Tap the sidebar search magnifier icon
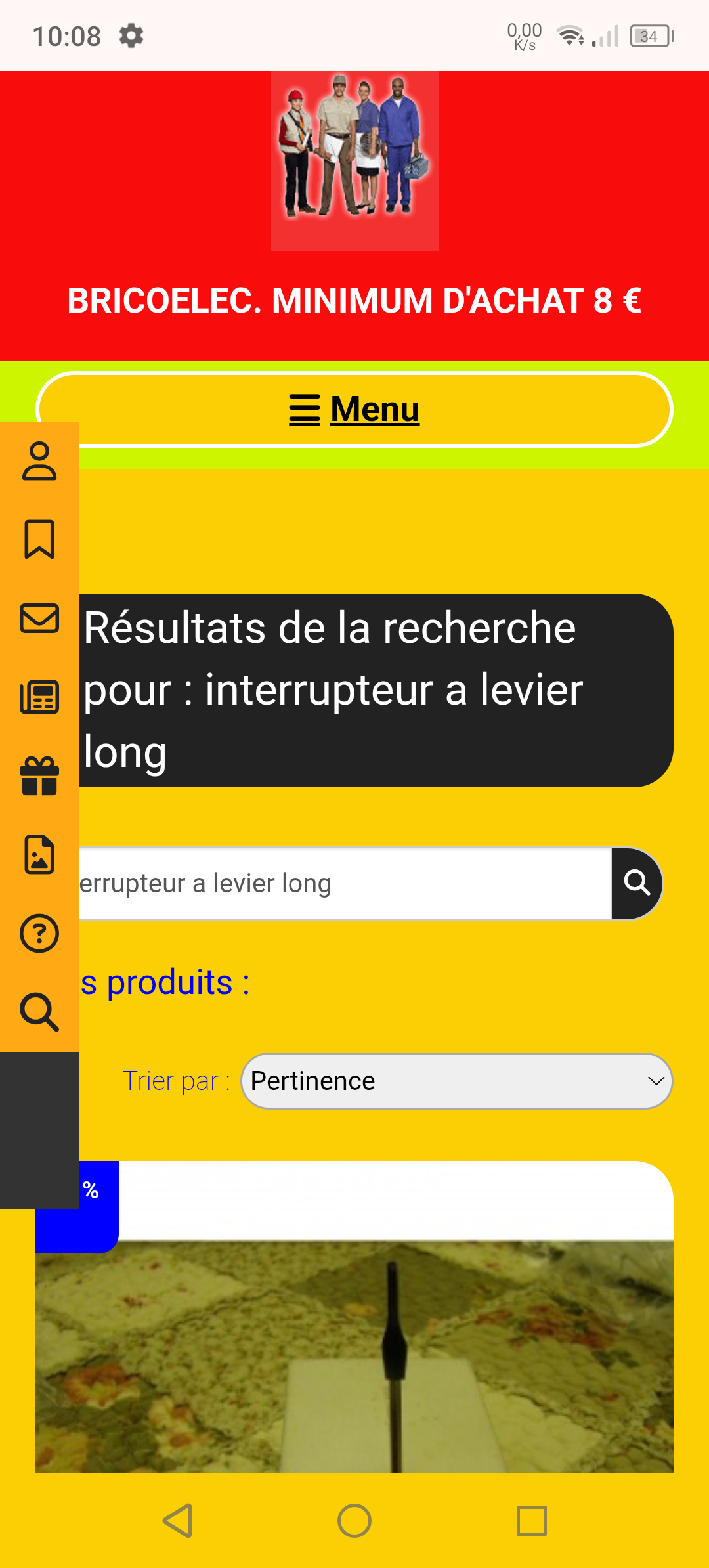 click(x=39, y=1012)
